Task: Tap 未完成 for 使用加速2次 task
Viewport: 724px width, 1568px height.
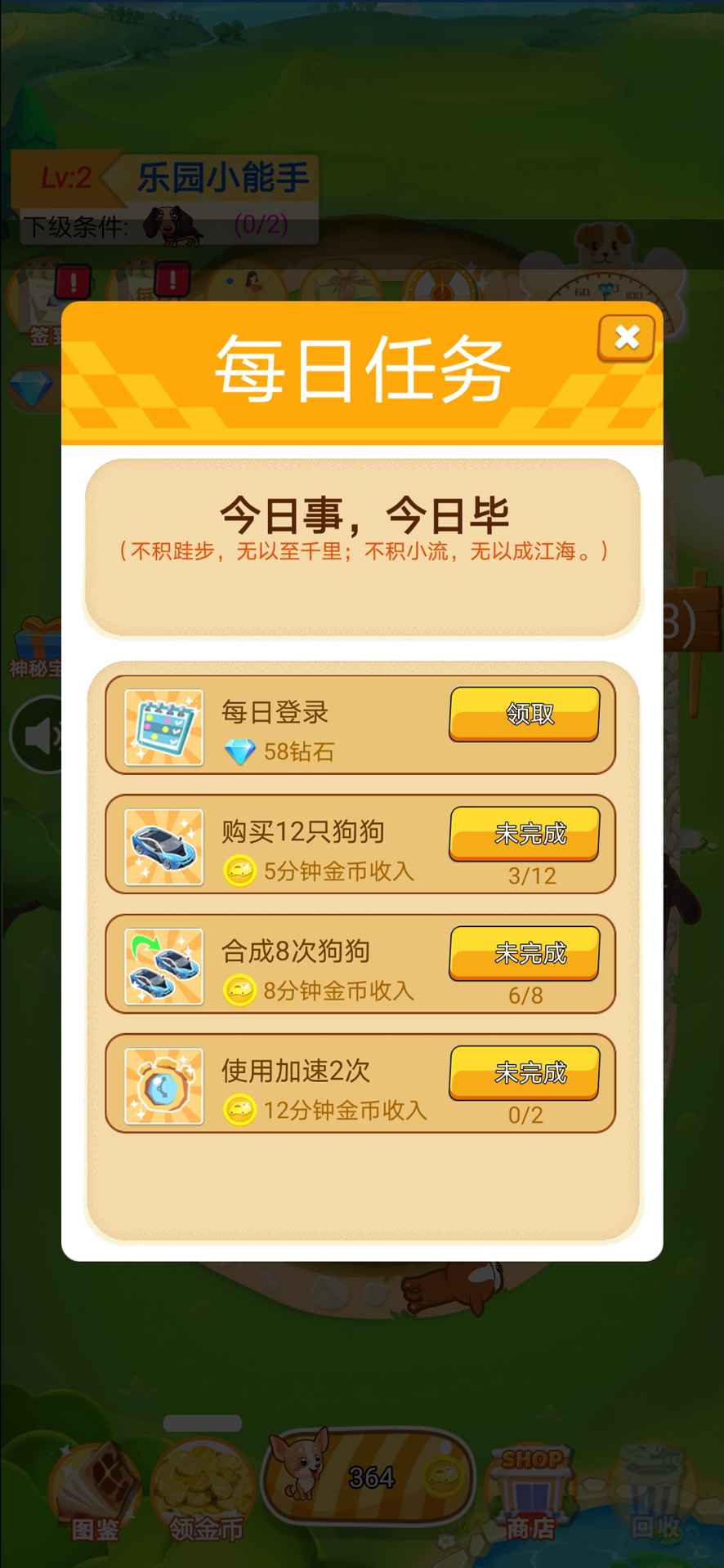Action: pyautogui.click(x=525, y=1072)
